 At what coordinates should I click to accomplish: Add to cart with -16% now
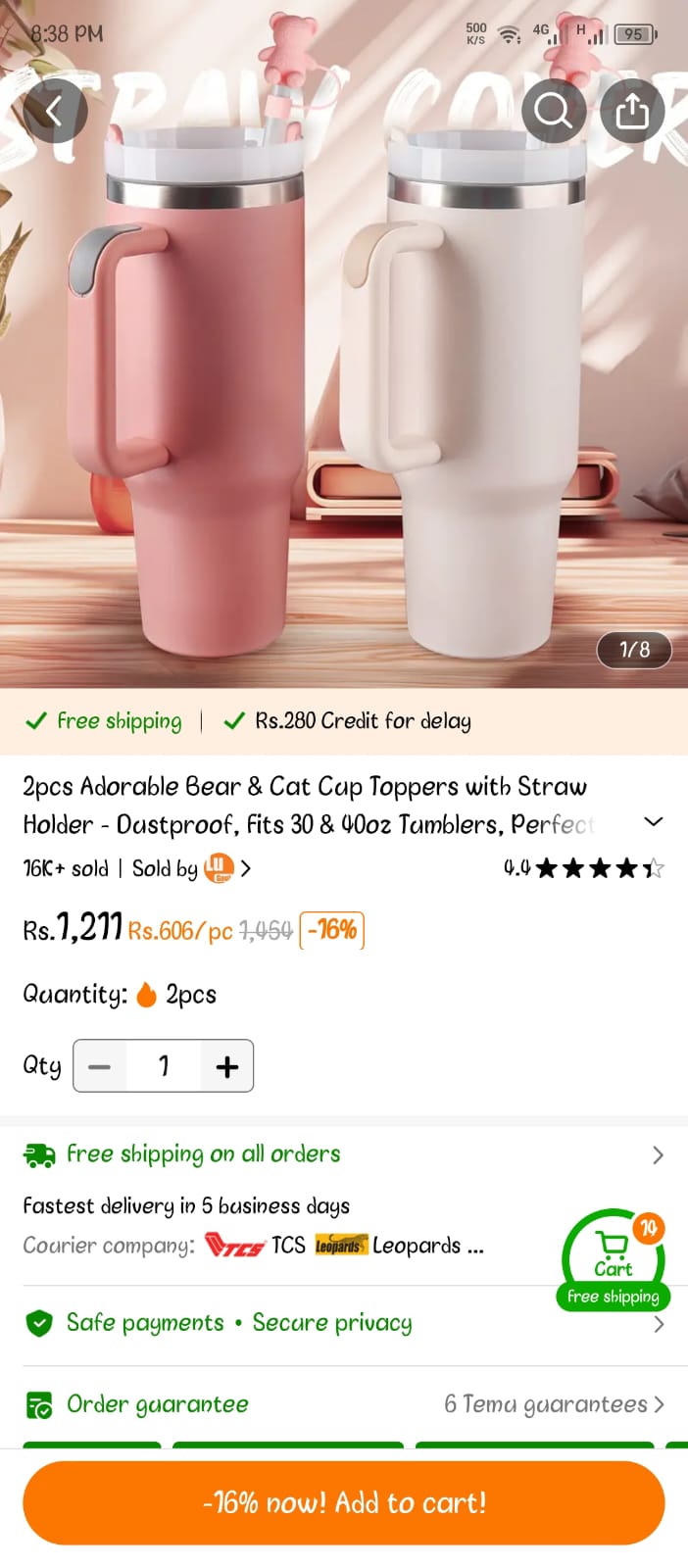coord(344,1503)
